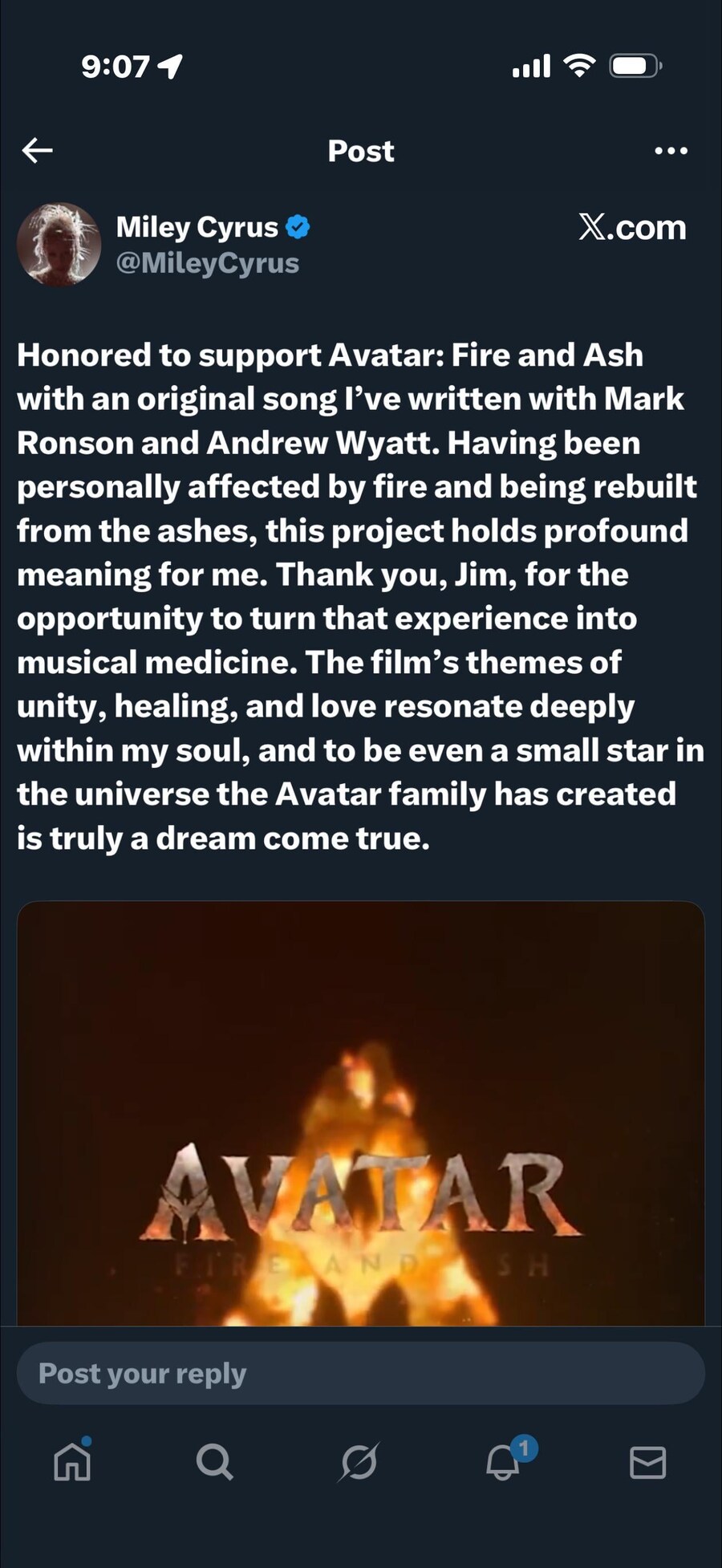Go back with the arrow icon

(x=37, y=150)
